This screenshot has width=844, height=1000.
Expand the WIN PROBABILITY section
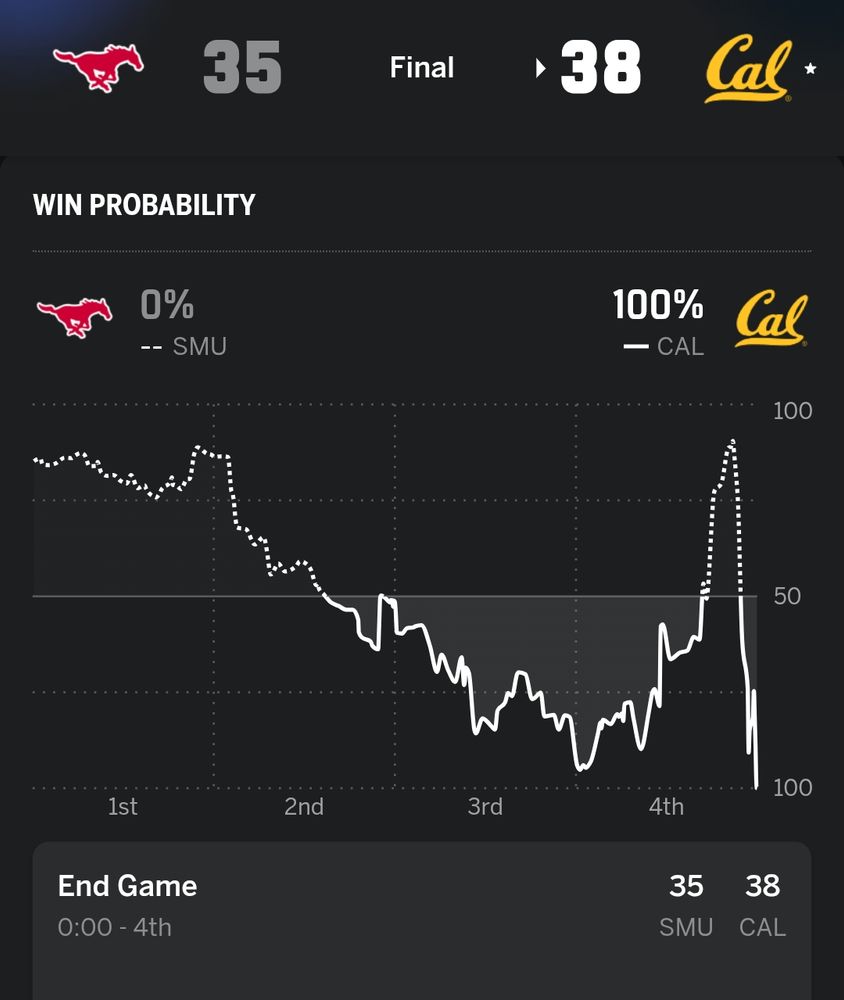[143, 206]
